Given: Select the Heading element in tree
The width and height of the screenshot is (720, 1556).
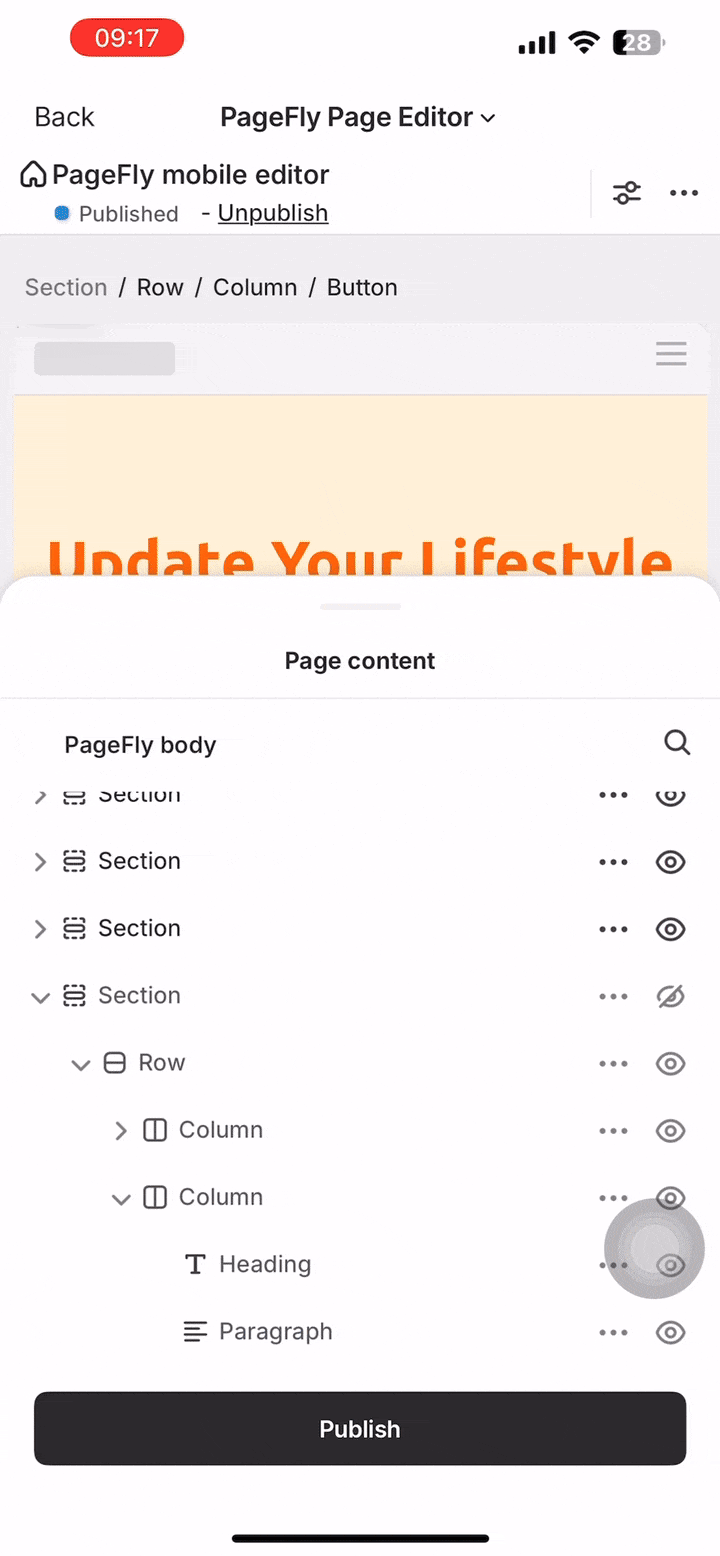Looking at the screenshot, I should pyautogui.click(x=264, y=1264).
